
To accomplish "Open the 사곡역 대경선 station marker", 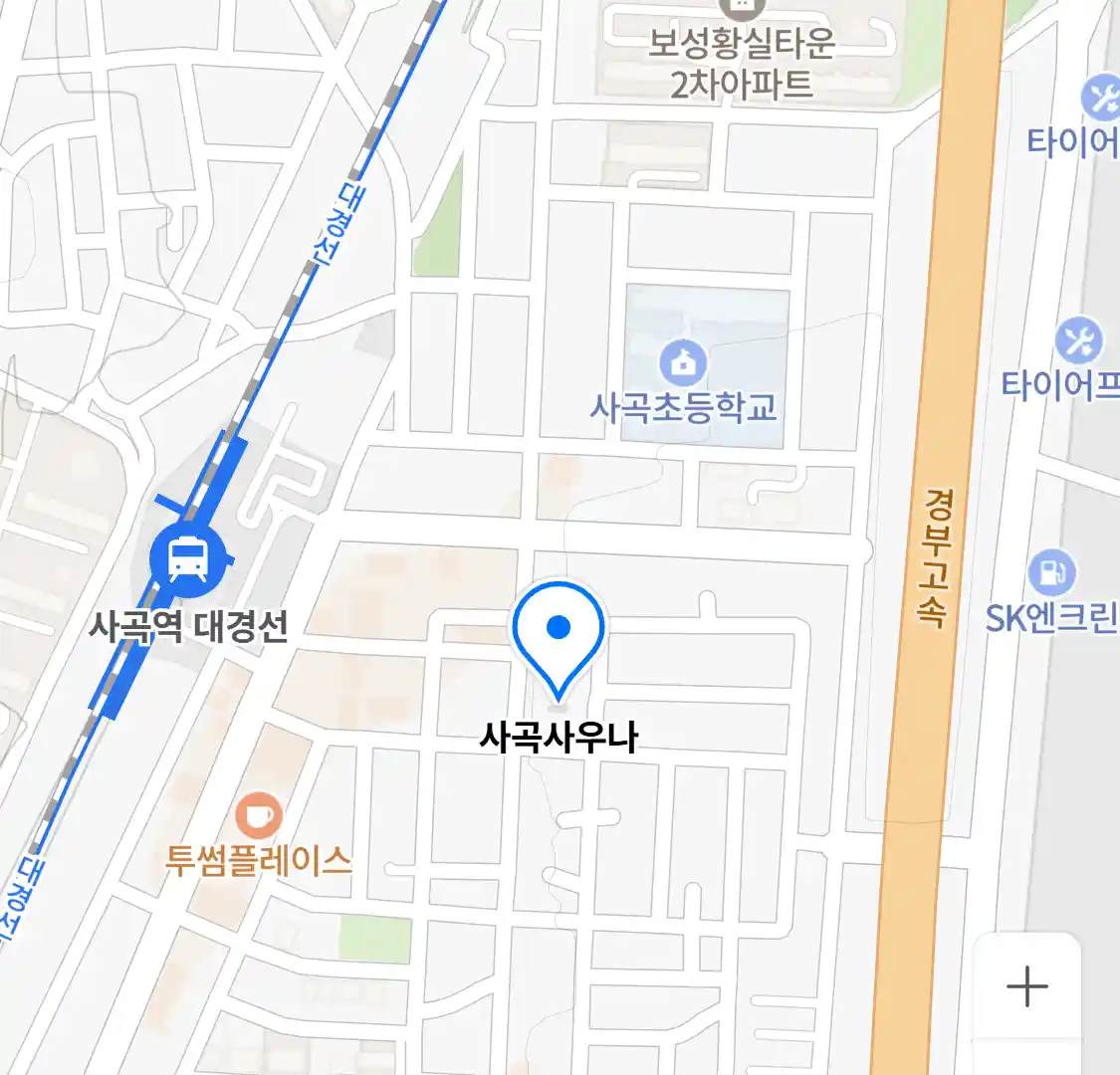I will point(188,557).
